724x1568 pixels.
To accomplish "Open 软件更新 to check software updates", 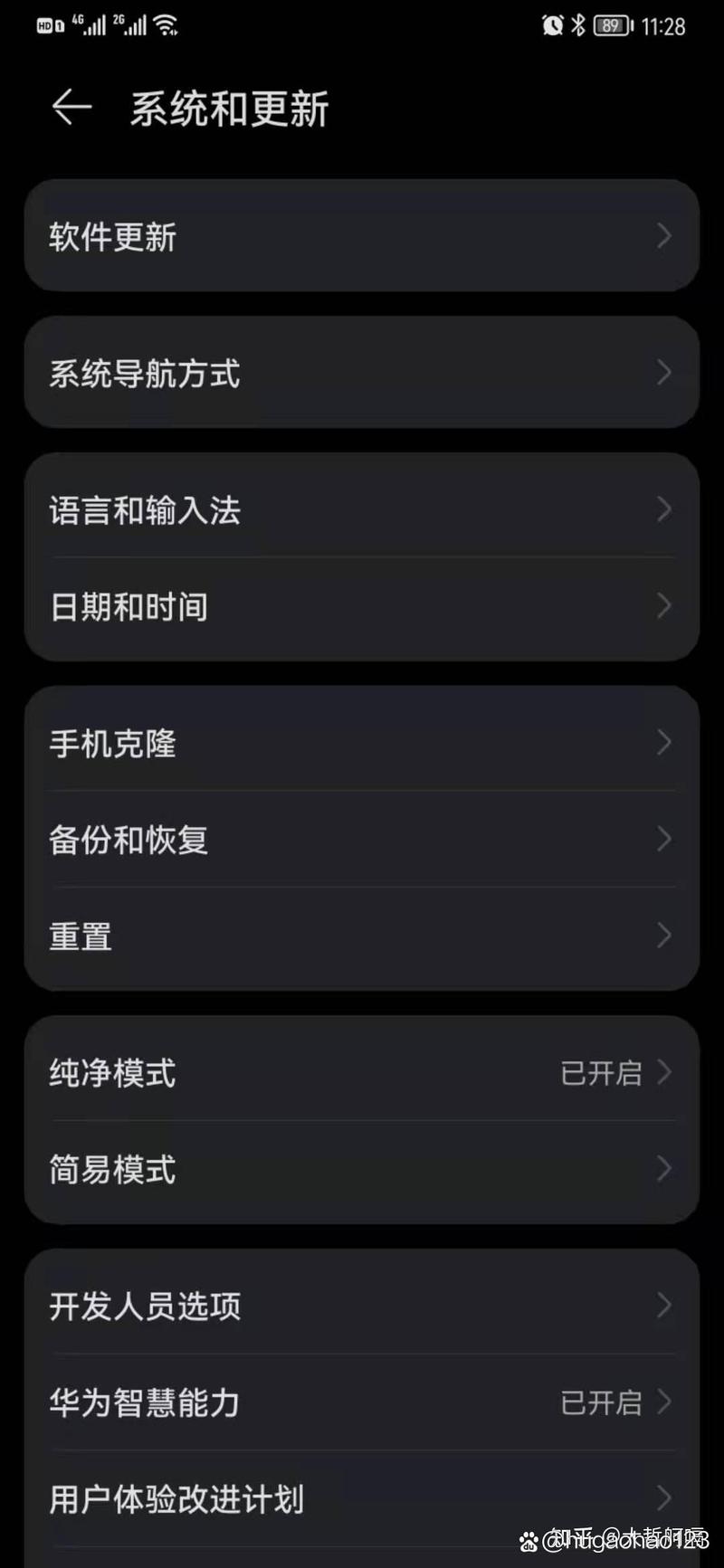I will point(362,237).
